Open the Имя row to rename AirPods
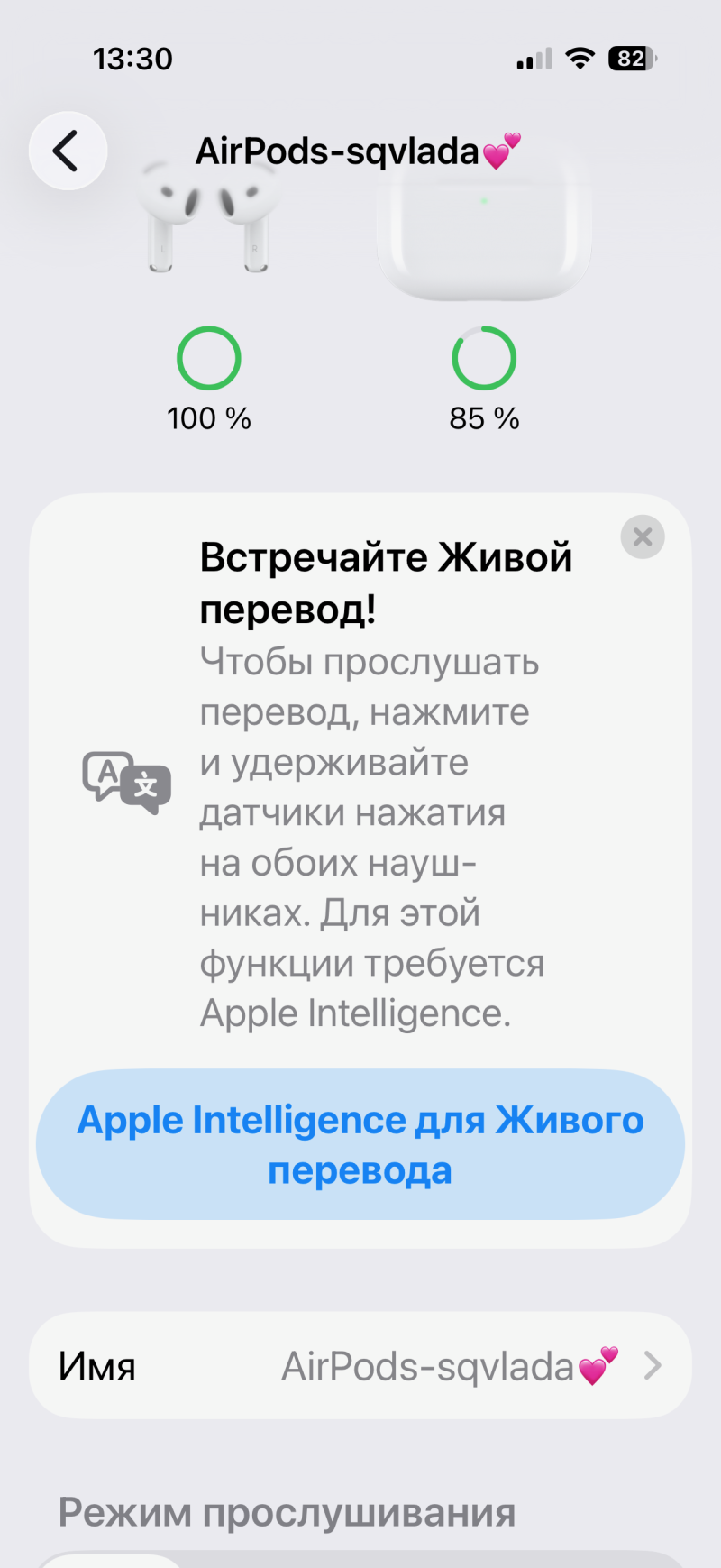 (x=360, y=1366)
